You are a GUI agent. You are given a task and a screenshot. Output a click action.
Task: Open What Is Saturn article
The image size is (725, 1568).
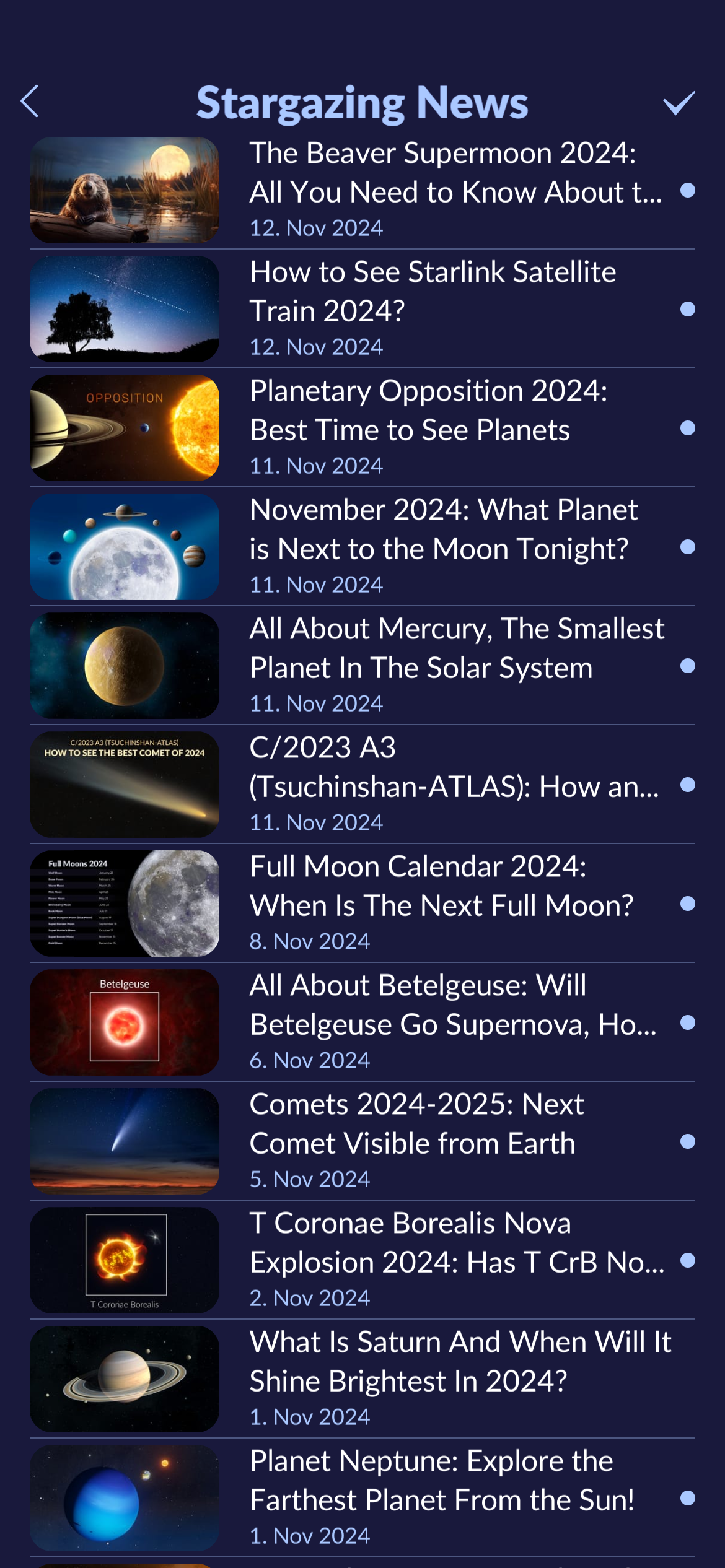pos(460,1362)
